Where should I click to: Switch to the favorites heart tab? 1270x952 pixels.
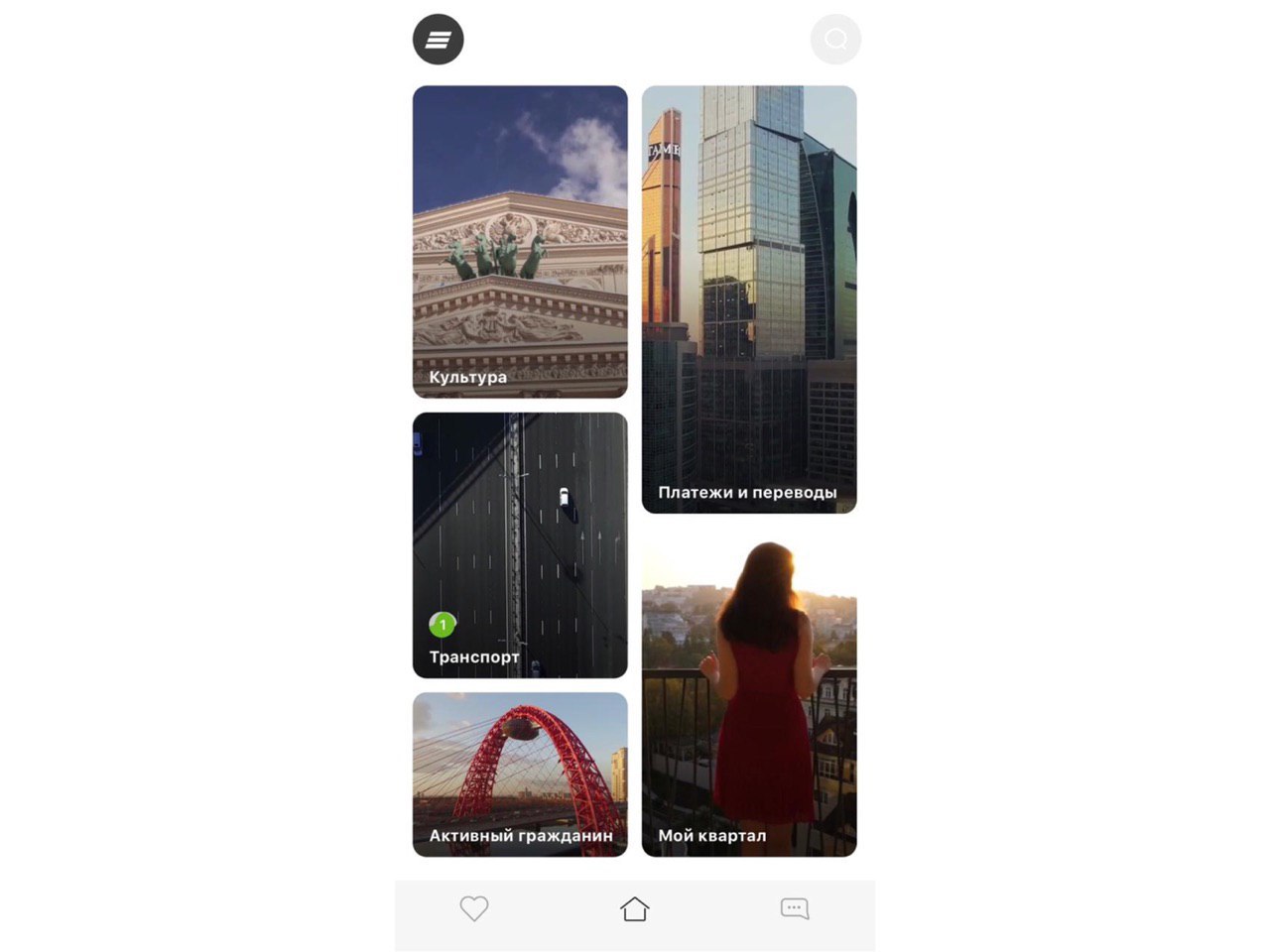click(x=474, y=908)
